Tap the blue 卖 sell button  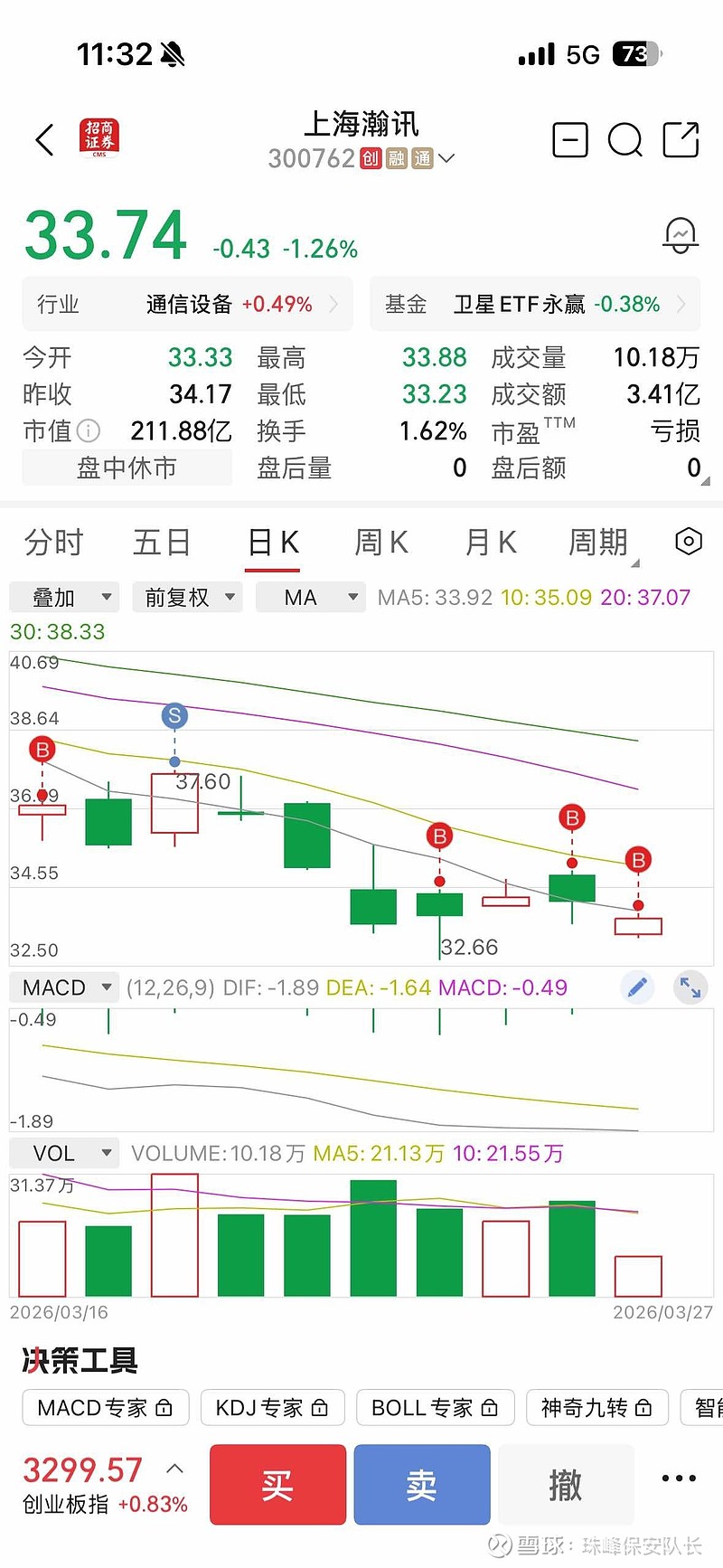pos(421,1485)
